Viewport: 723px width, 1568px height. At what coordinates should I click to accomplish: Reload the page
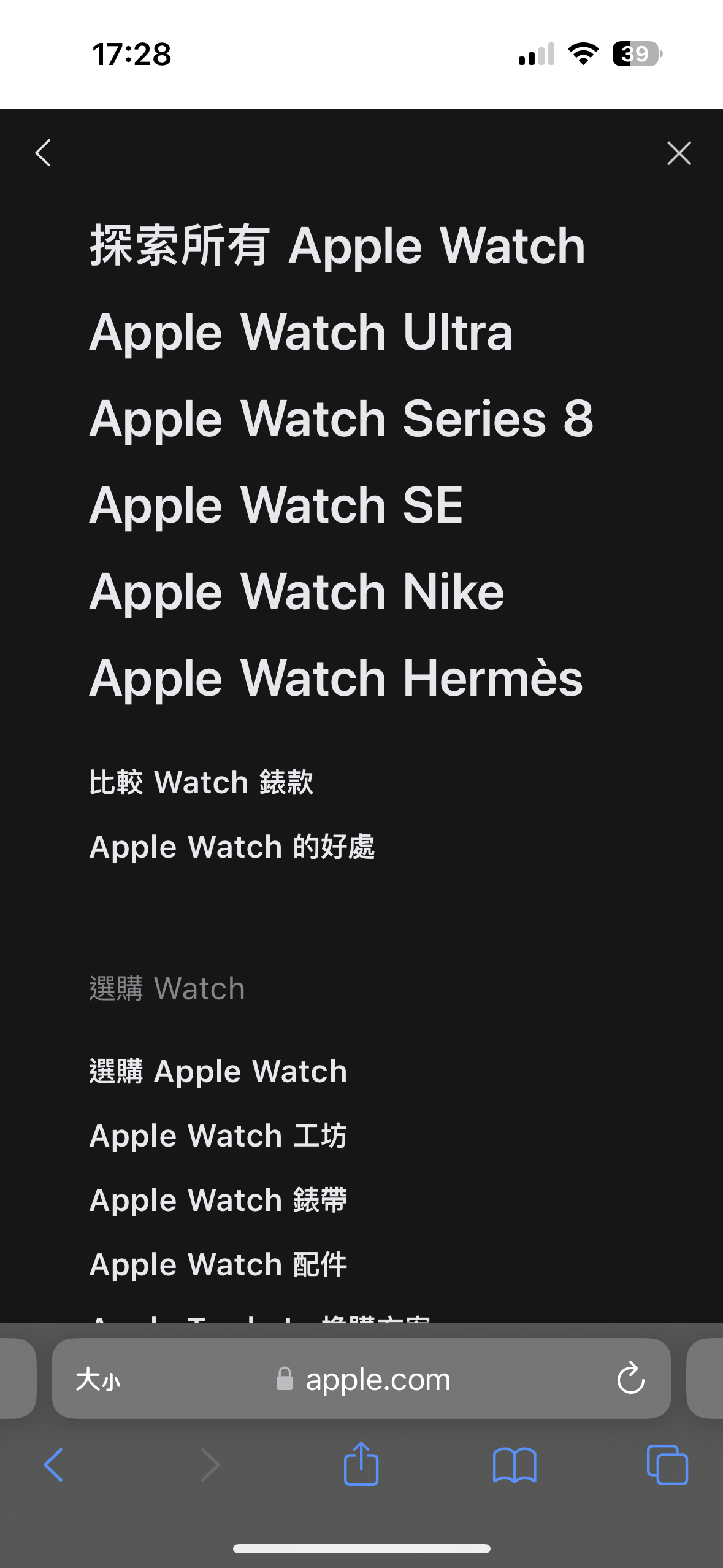pos(630,1378)
